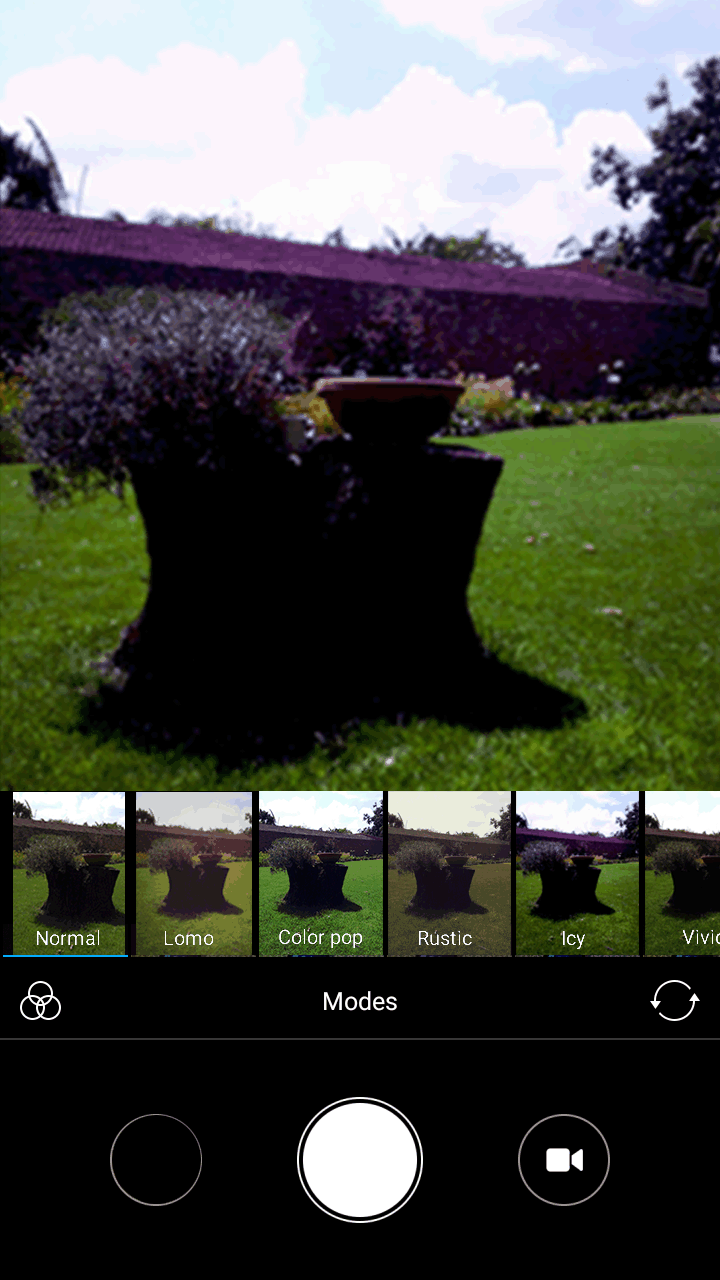This screenshot has width=720, height=1280.
Task: Switch to video recording
Action: coord(564,1160)
